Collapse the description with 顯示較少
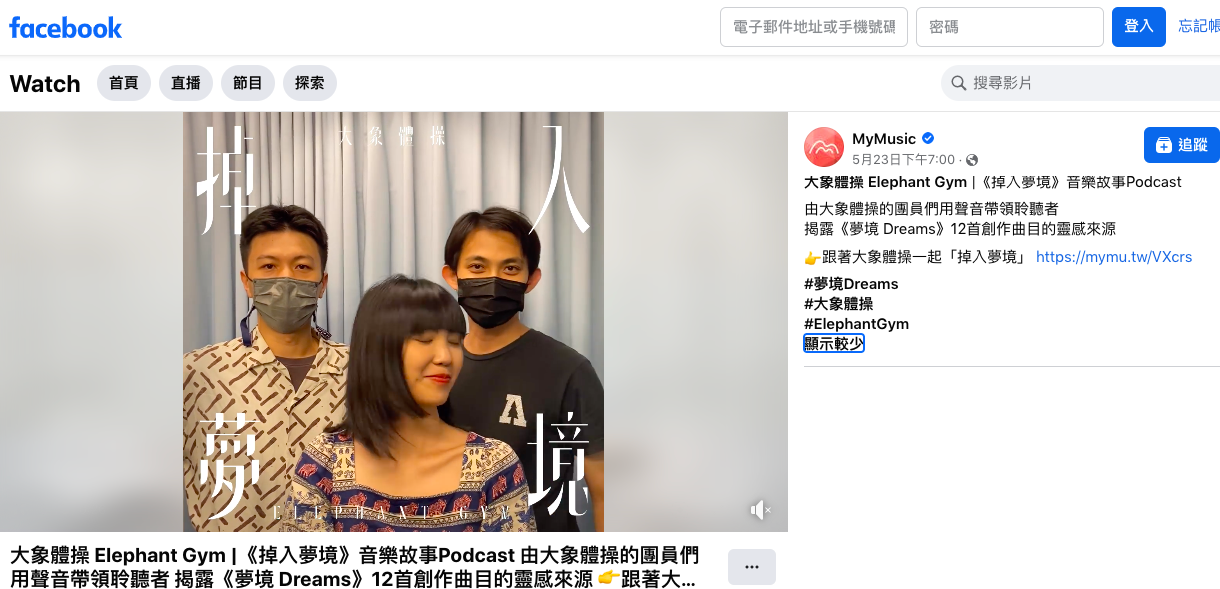This screenshot has width=1220, height=589. [834, 344]
